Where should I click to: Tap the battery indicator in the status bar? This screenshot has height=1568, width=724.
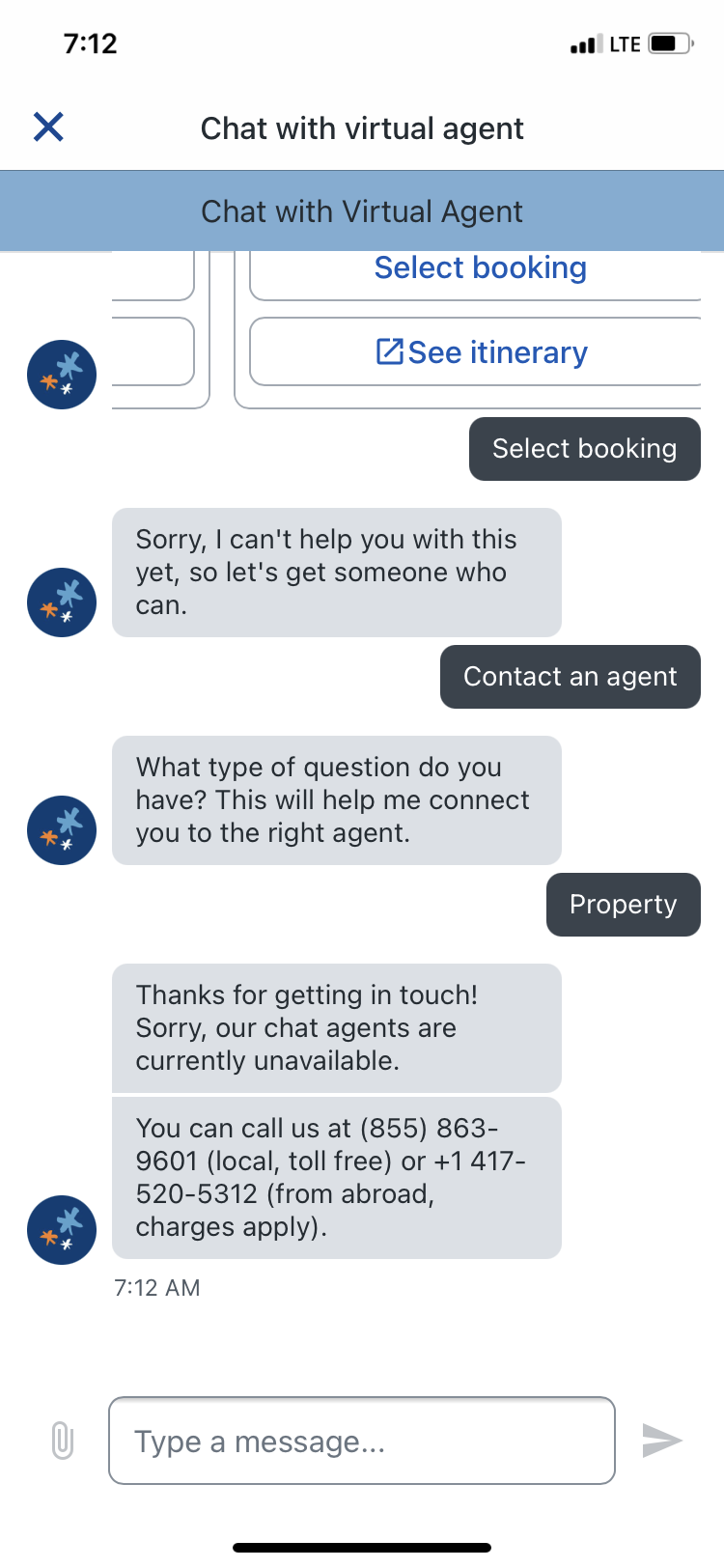point(667,42)
